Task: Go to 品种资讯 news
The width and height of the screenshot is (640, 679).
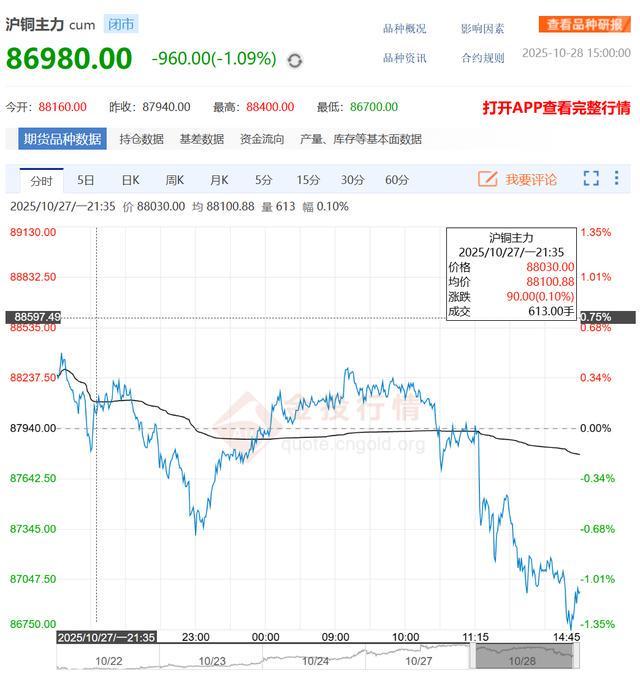Action: point(404,58)
